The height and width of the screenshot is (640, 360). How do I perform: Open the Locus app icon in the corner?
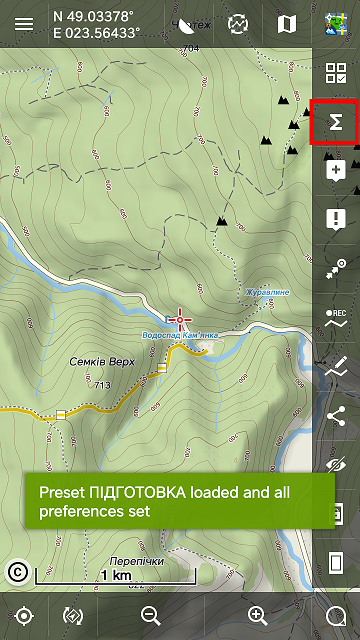coord(336,24)
